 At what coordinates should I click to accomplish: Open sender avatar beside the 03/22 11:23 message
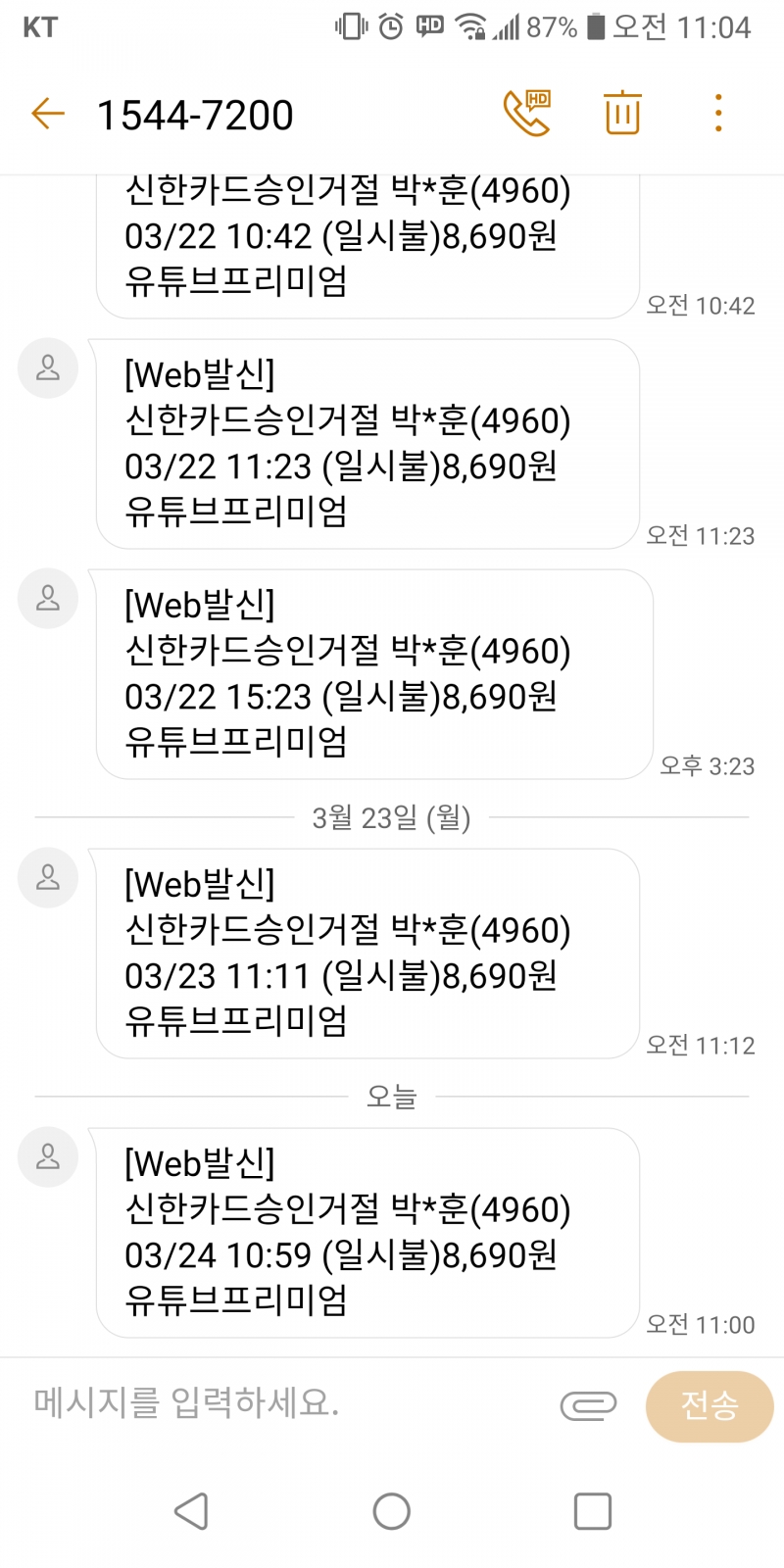pos(48,368)
